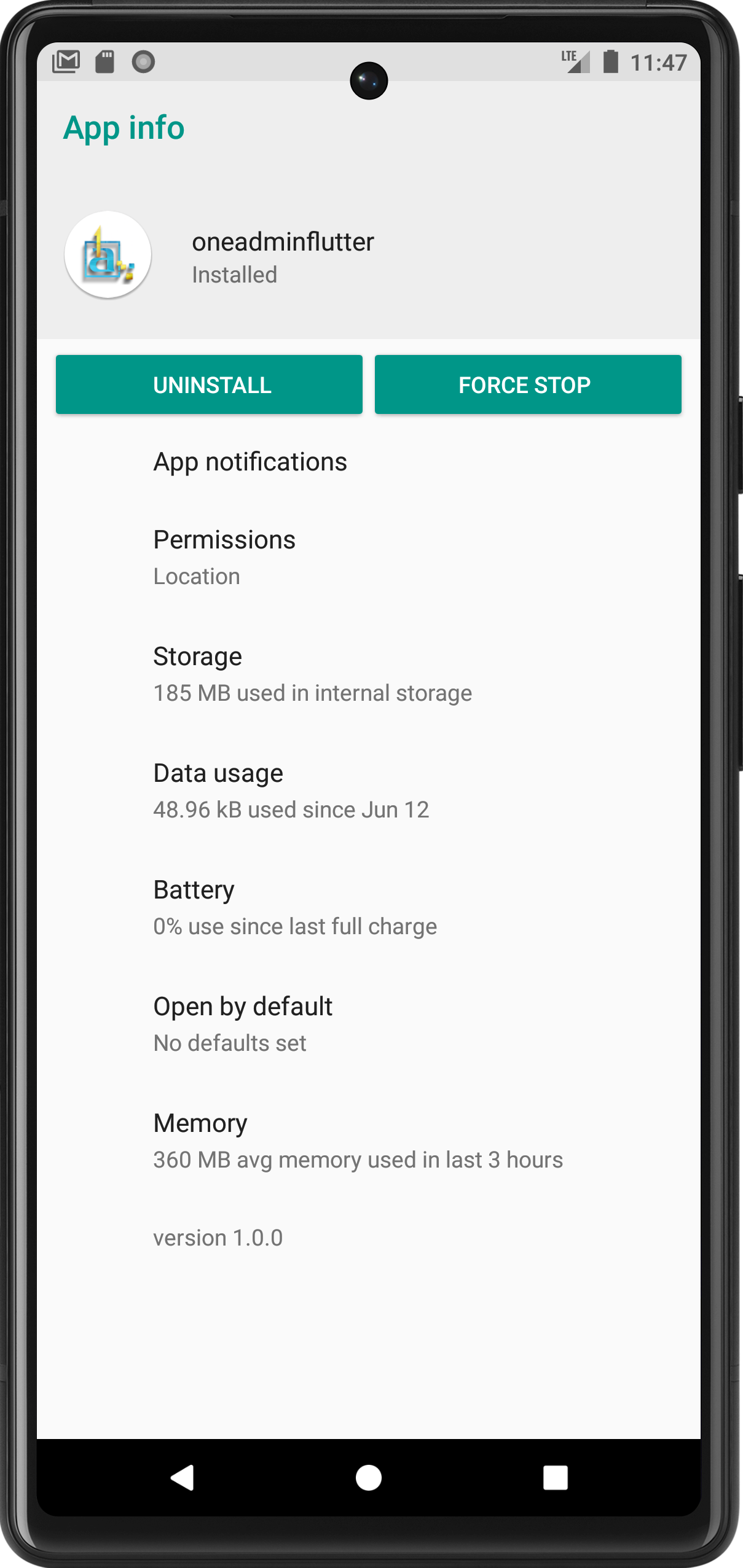Image resolution: width=743 pixels, height=1568 pixels.
Task: Check Battery usage for this app
Action: pyautogui.click(x=369, y=908)
